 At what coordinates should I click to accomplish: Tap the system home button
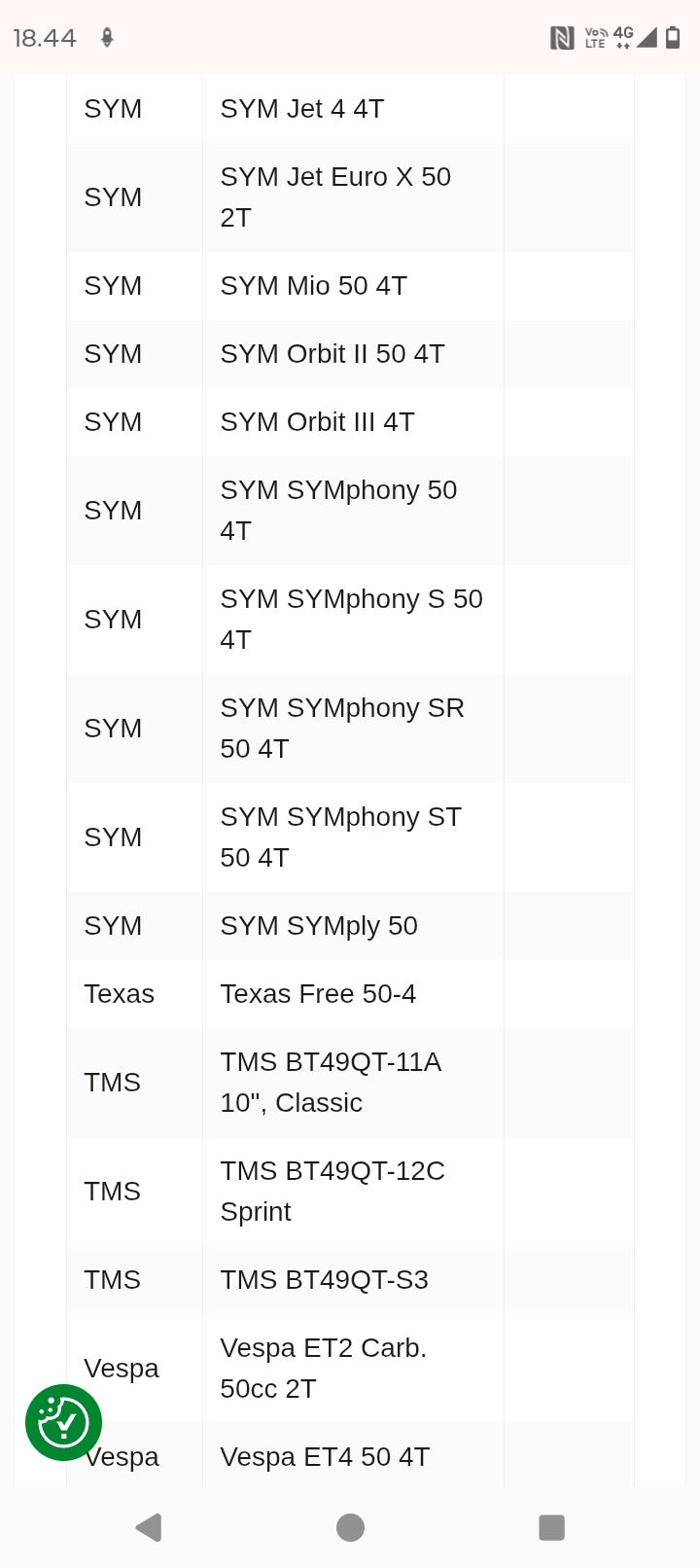(350, 1527)
